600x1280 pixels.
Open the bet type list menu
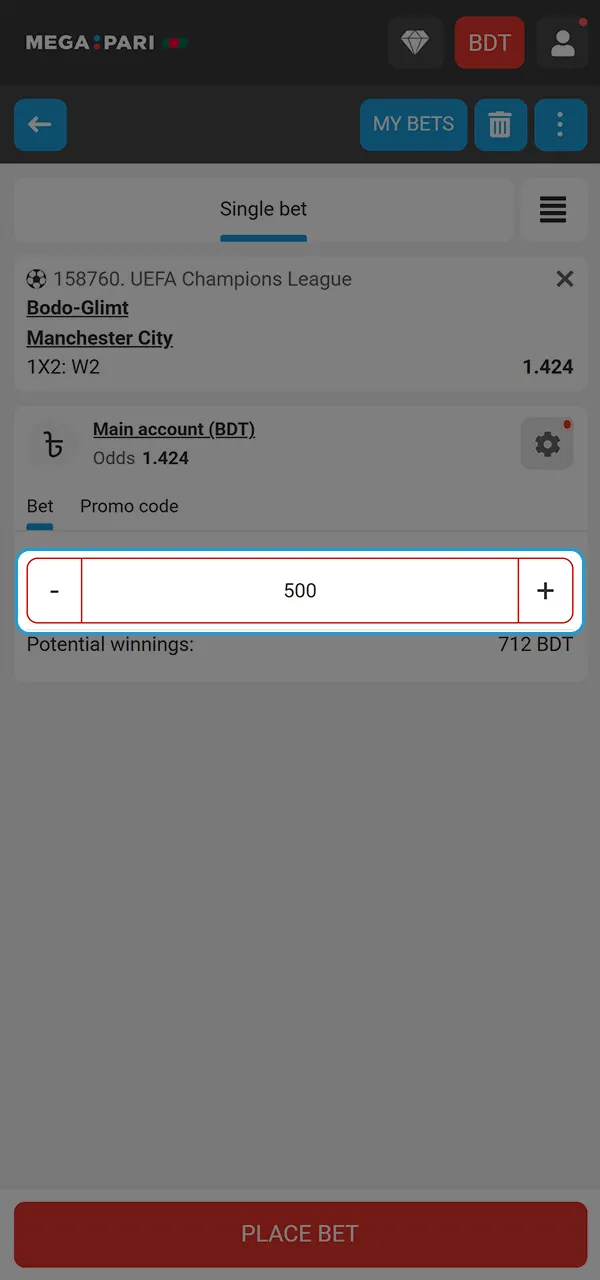(x=553, y=210)
